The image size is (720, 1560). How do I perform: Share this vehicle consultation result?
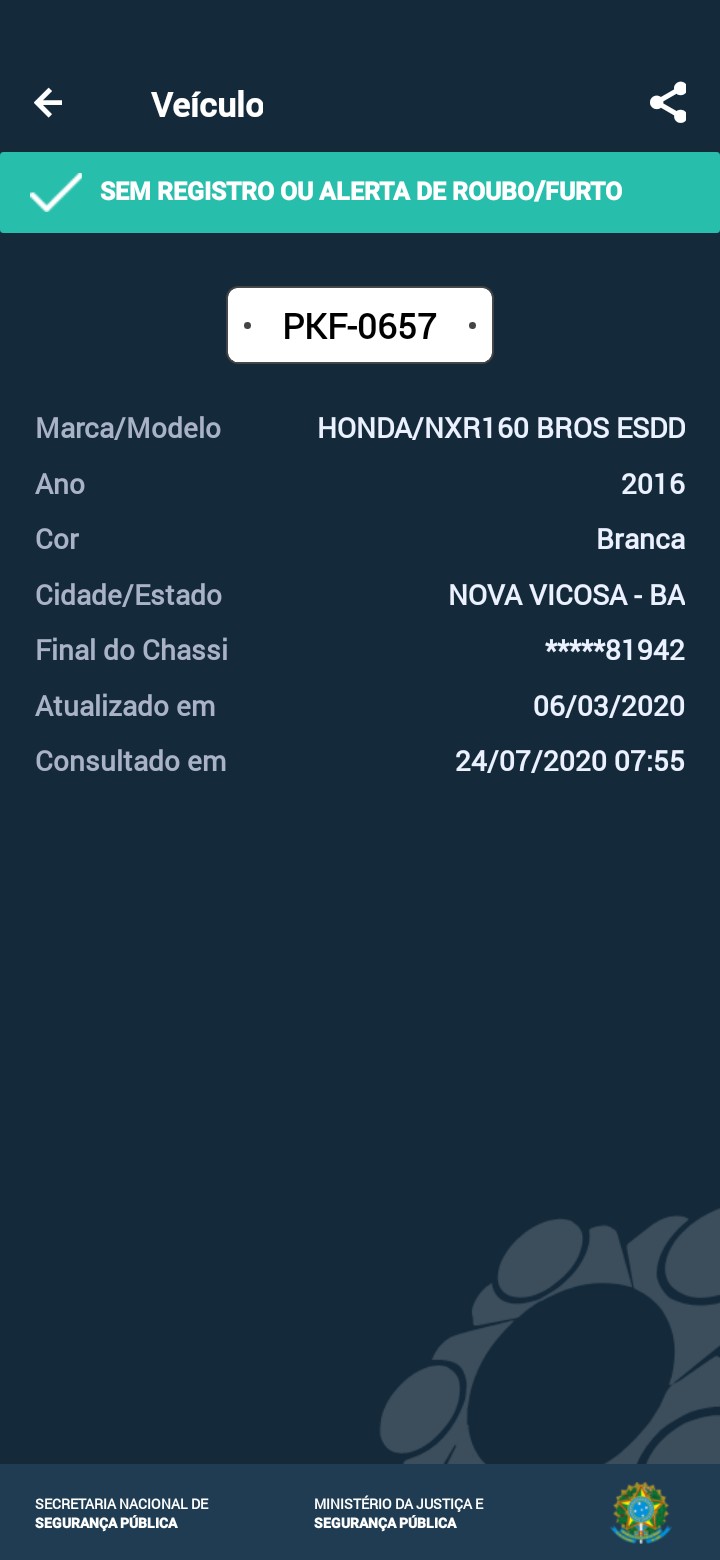[x=668, y=103]
